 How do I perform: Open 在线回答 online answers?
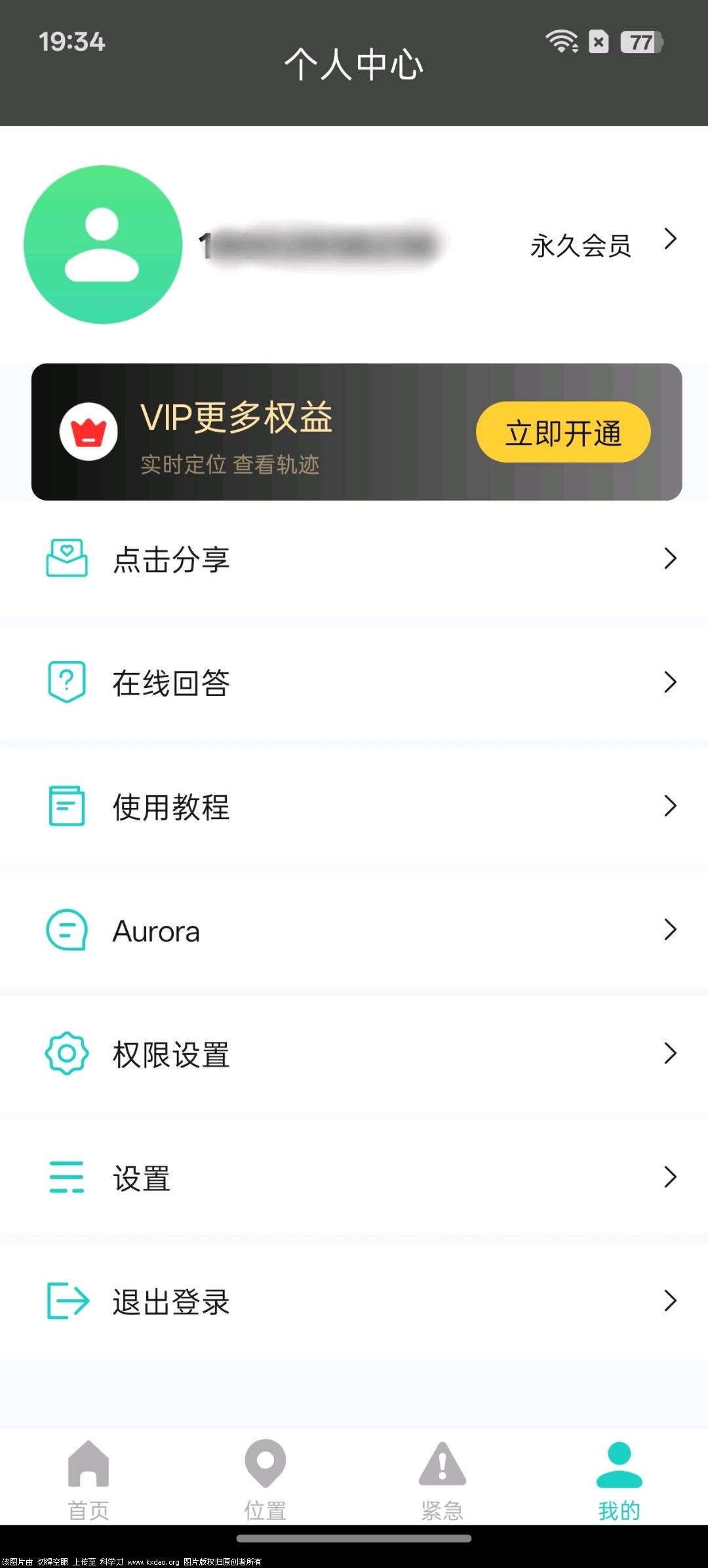354,683
